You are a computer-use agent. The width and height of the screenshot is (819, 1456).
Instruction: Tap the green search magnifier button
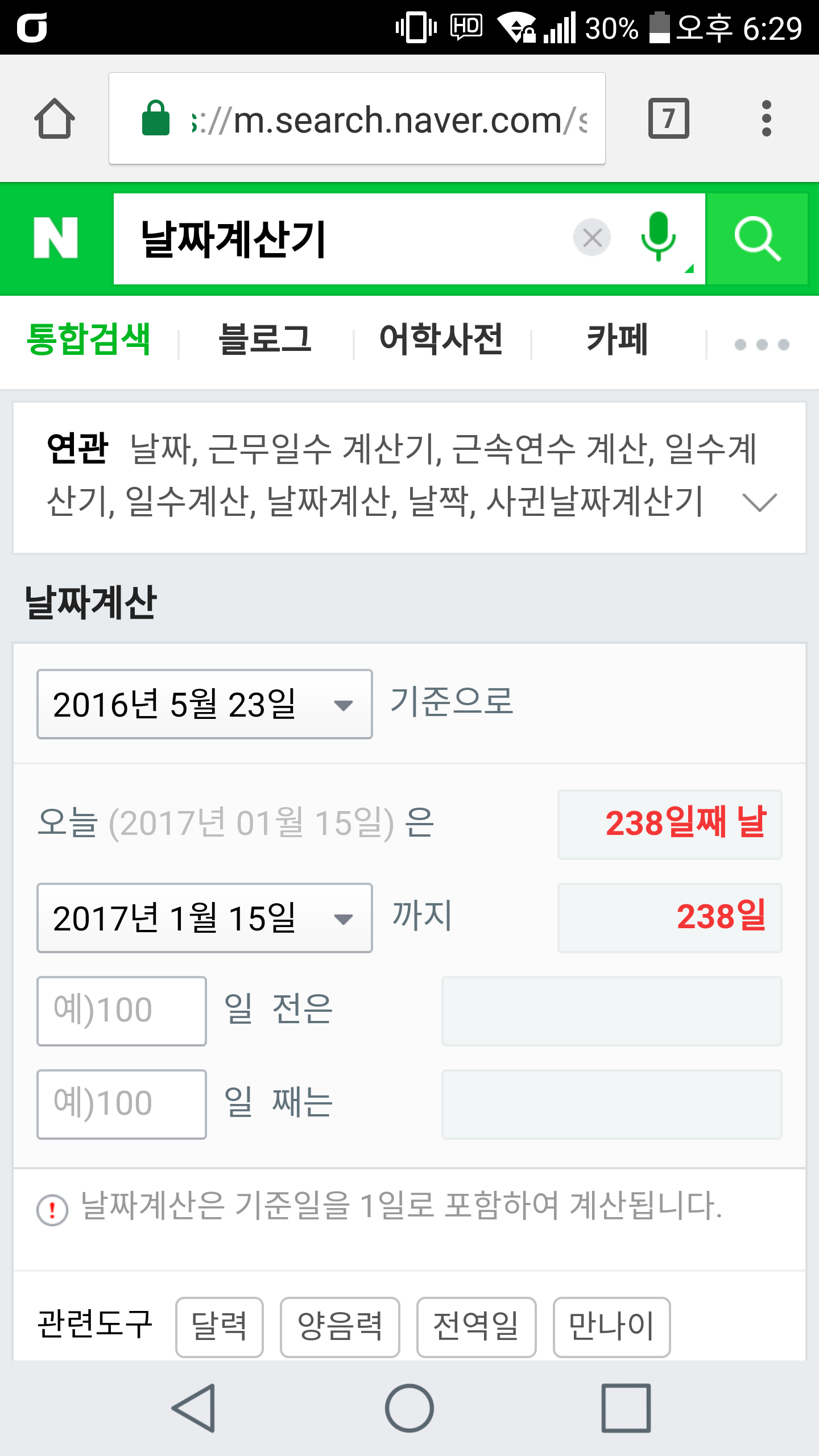(x=757, y=238)
